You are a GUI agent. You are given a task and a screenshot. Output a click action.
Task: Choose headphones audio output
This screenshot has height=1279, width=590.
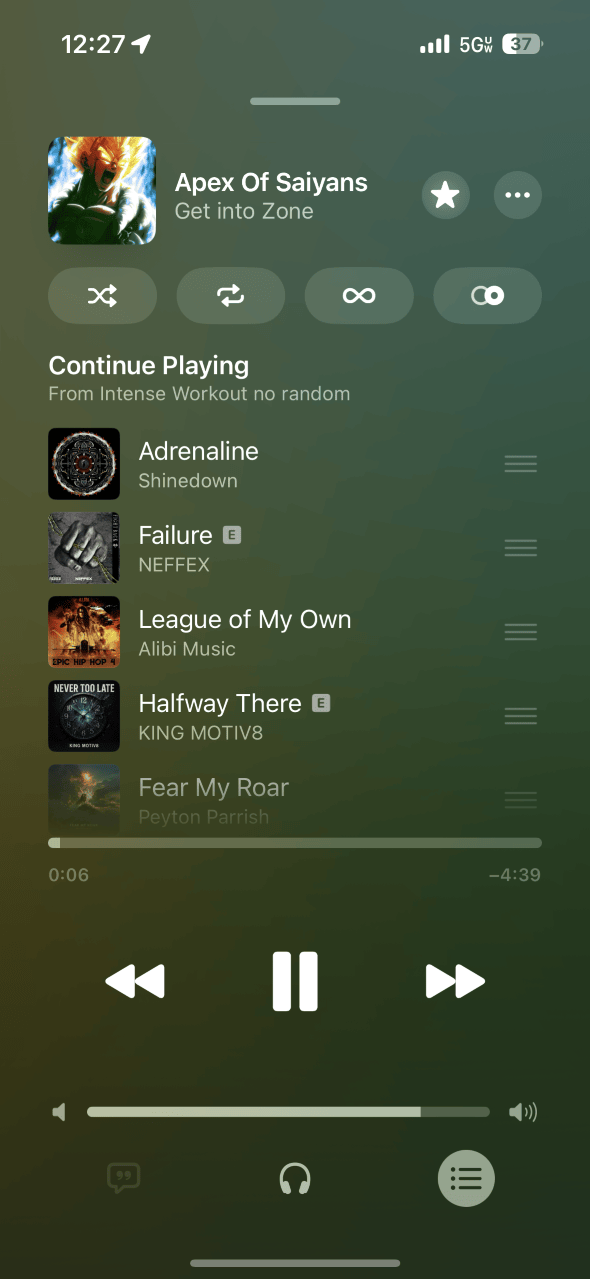click(295, 1179)
